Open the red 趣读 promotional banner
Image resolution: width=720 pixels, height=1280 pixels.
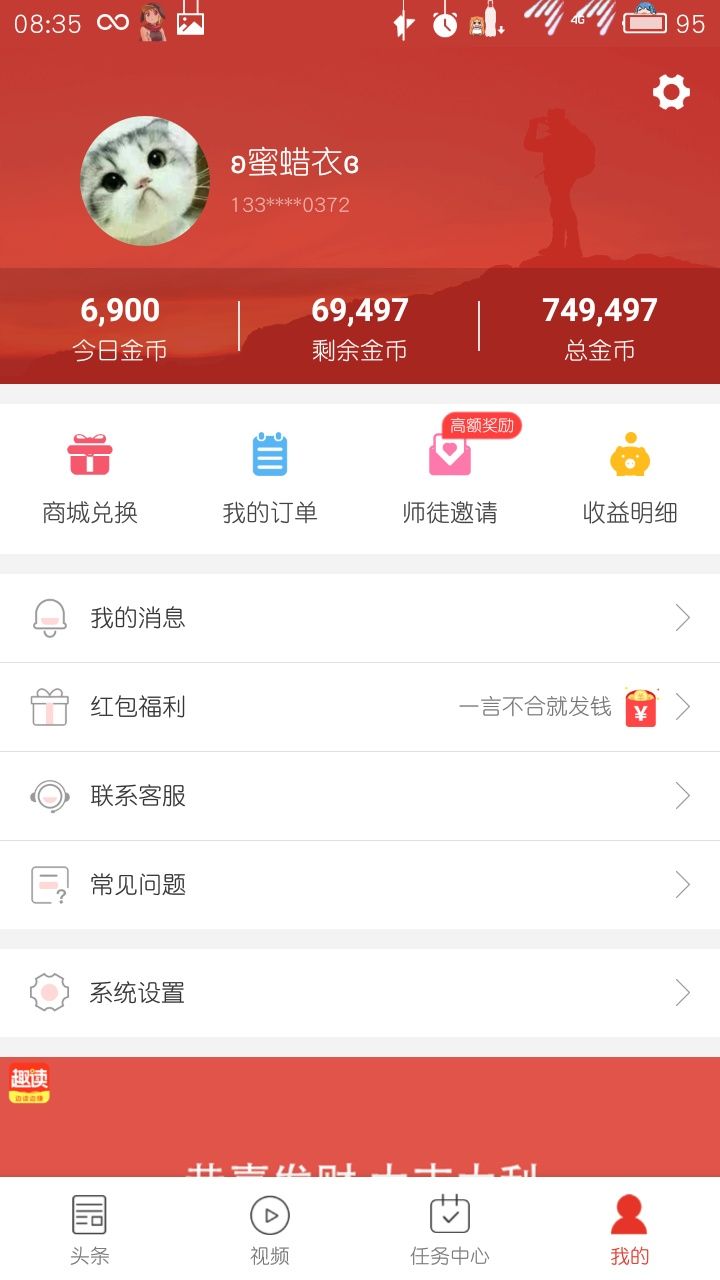[360, 1117]
